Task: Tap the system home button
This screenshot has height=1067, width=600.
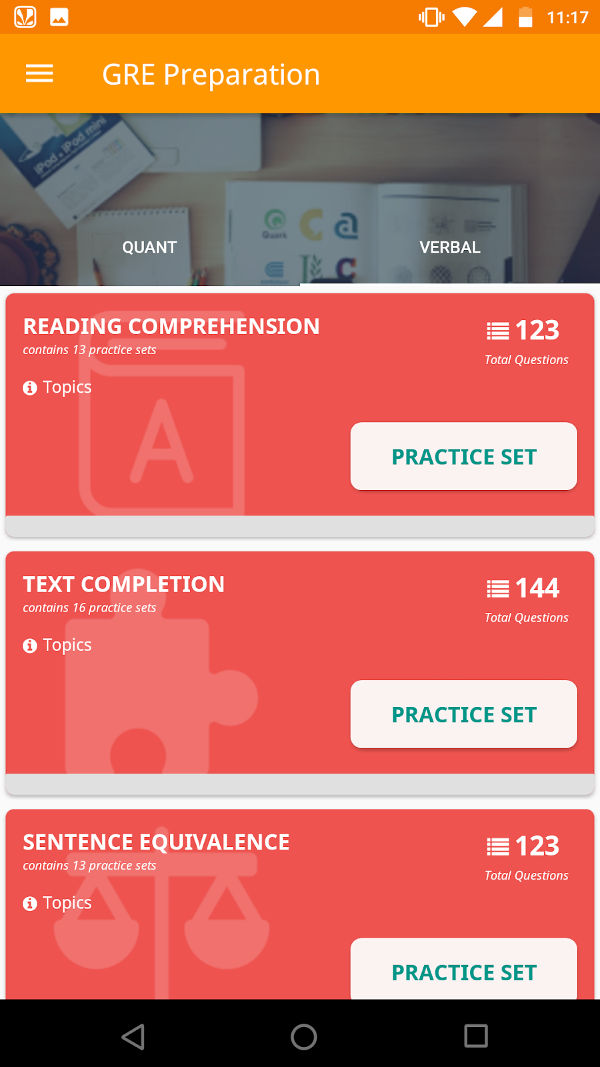Action: 303,1036
